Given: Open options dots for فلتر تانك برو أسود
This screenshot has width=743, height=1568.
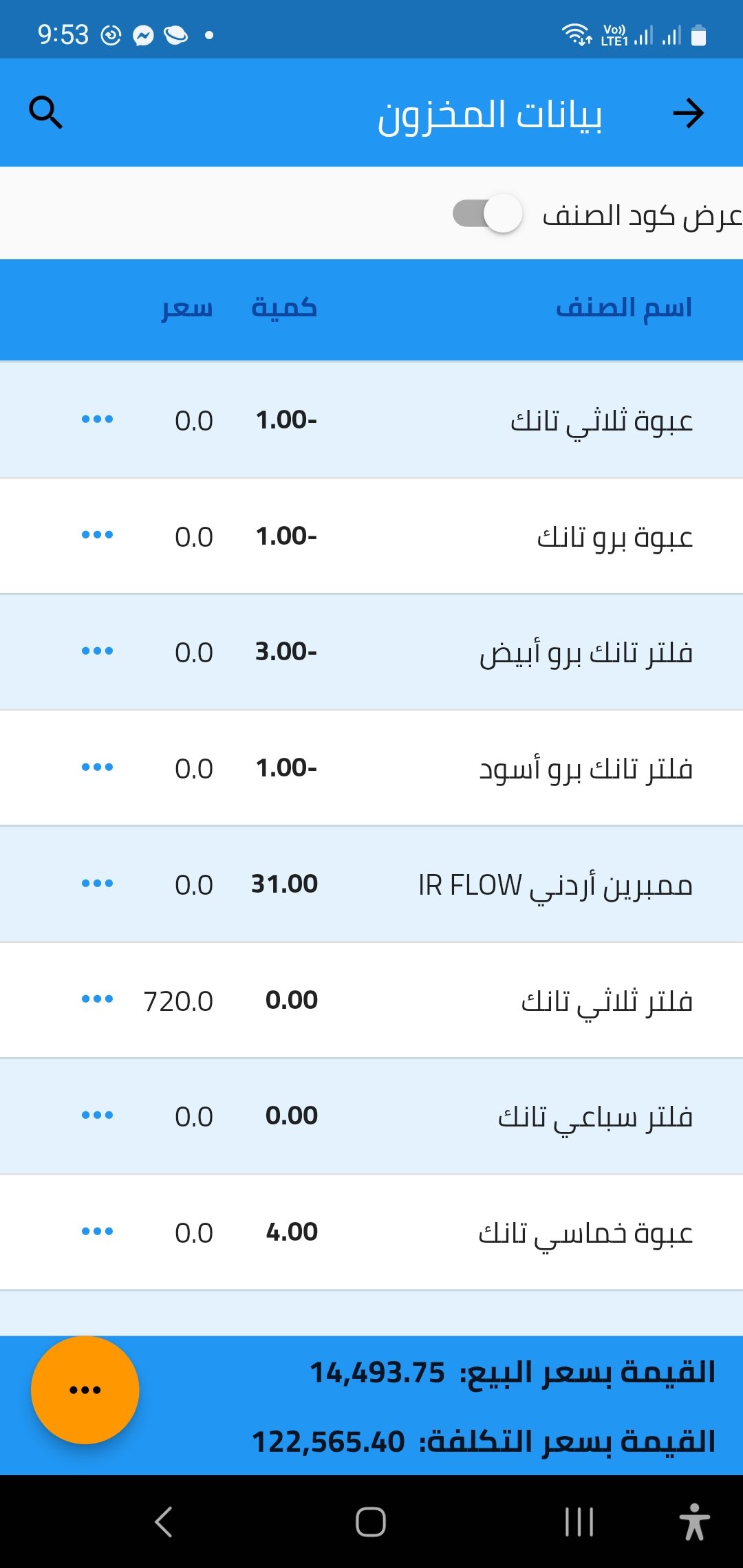Looking at the screenshot, I should click(97, 767).
